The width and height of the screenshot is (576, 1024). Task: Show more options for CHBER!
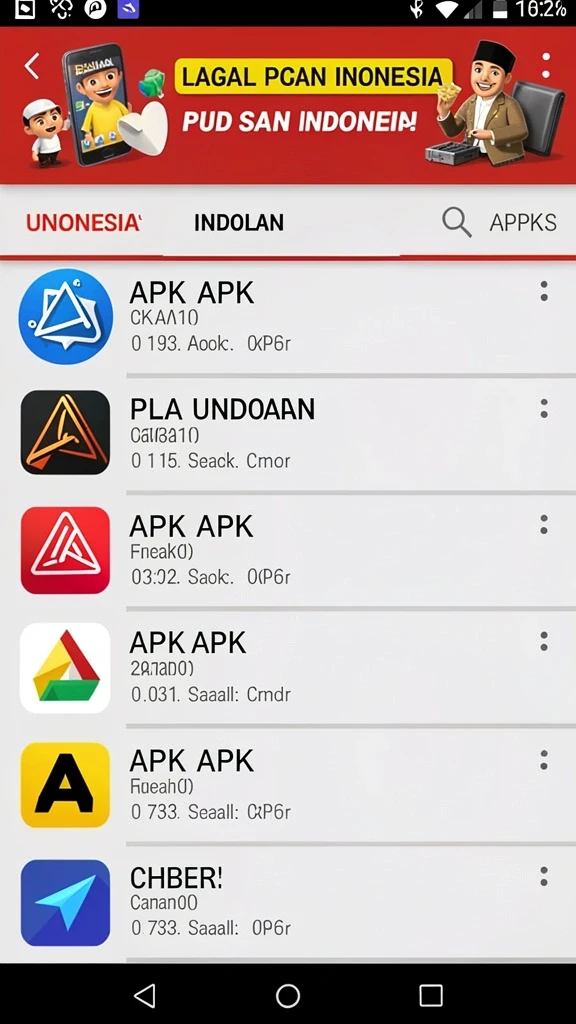pyautogui.click(x=543, y=876)
